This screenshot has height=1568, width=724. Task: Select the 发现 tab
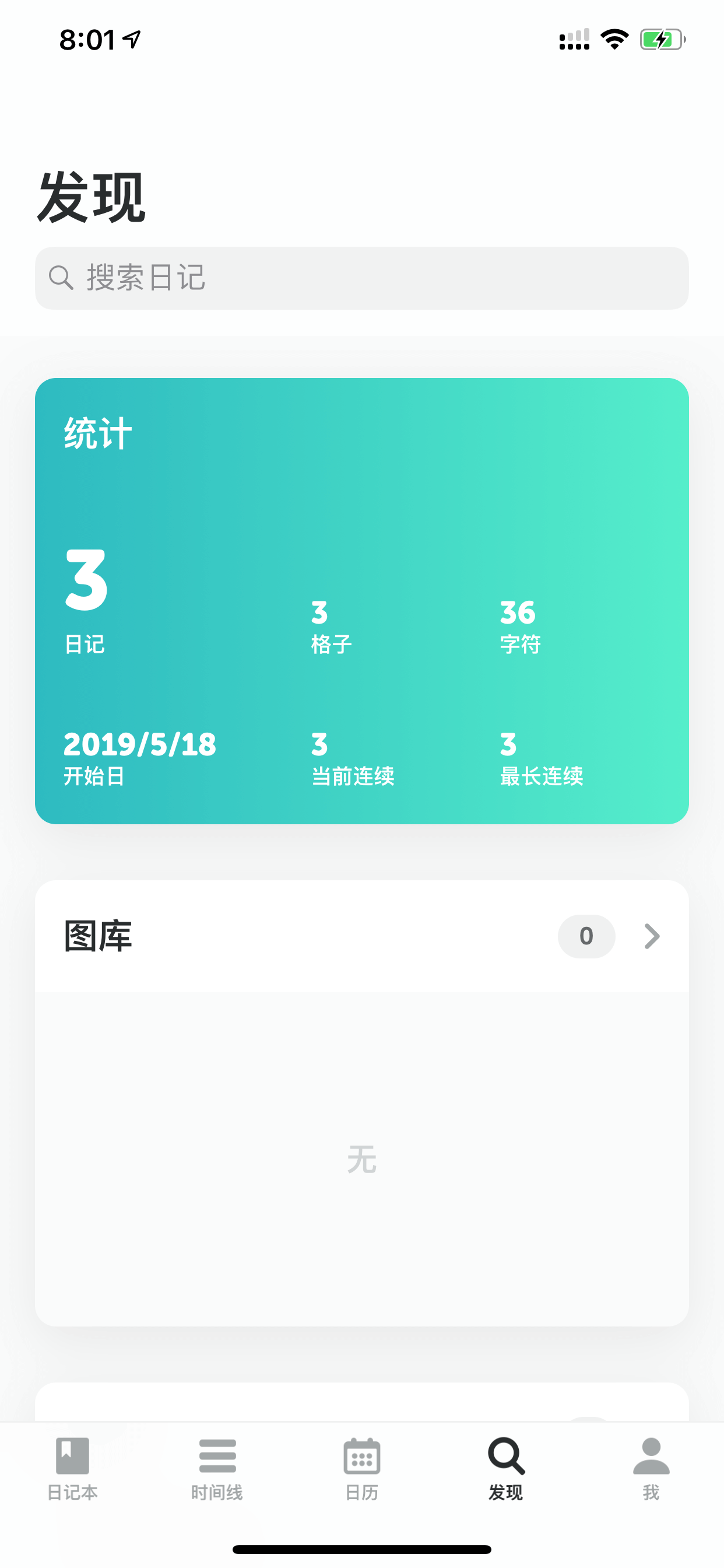click(x=506, y=1469)
